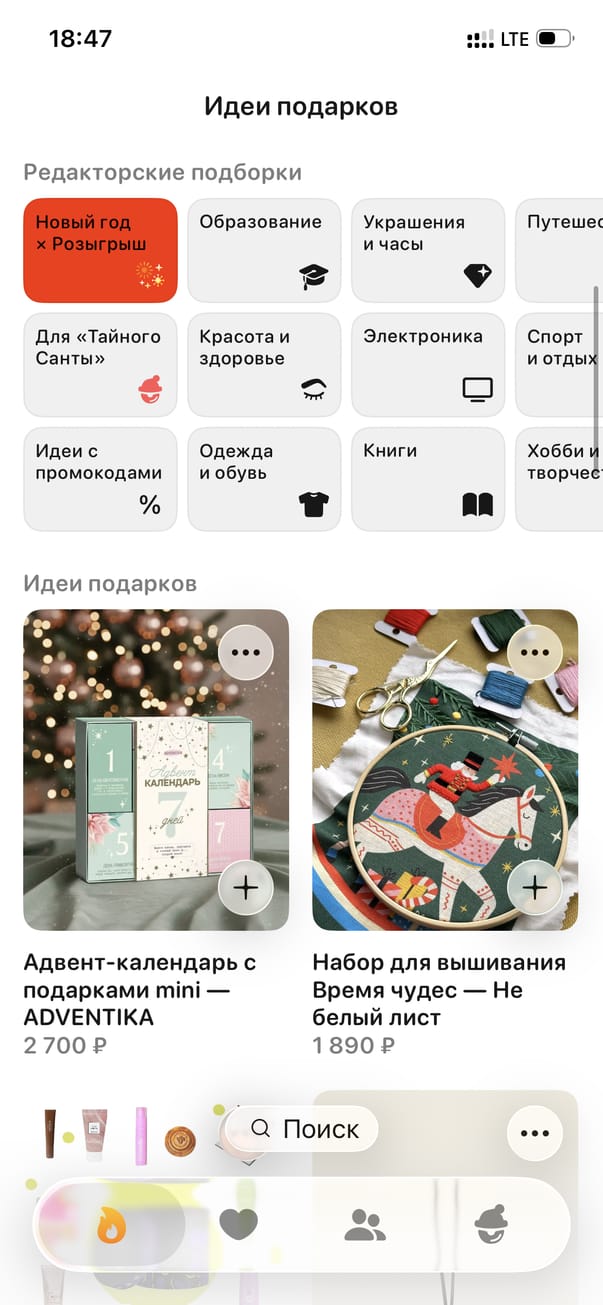The width and height of the screenshot is (603, 1305).
Task: Open «Спорт и отдых» category
Action: [560, 364]
